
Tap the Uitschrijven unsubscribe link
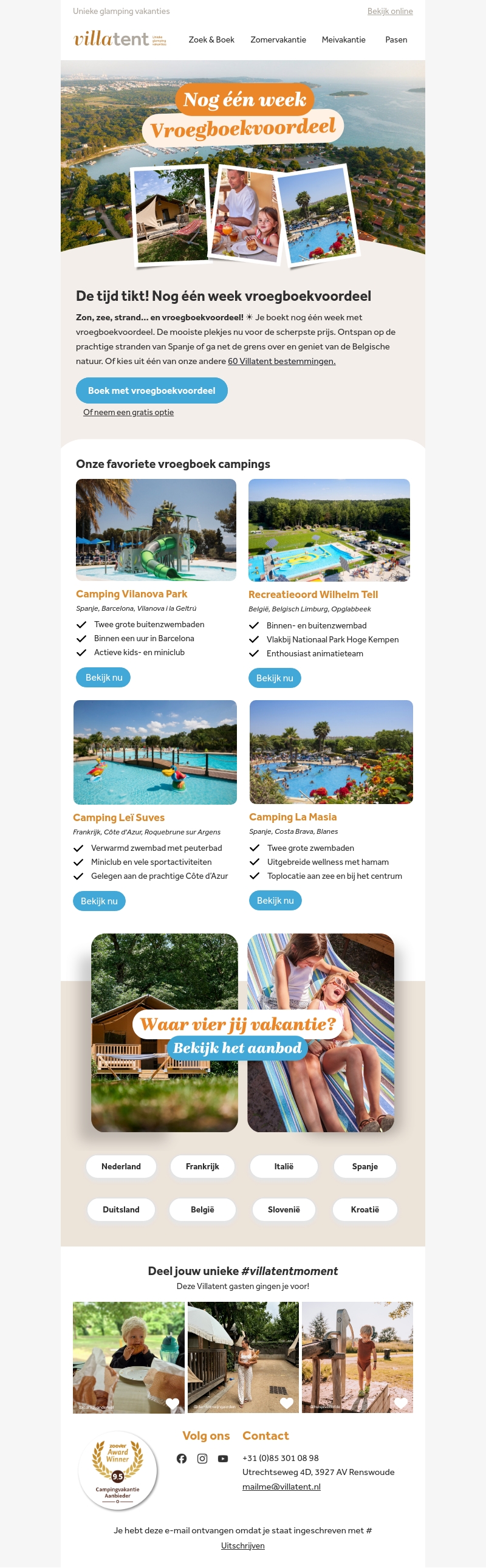click(242, 1546)
